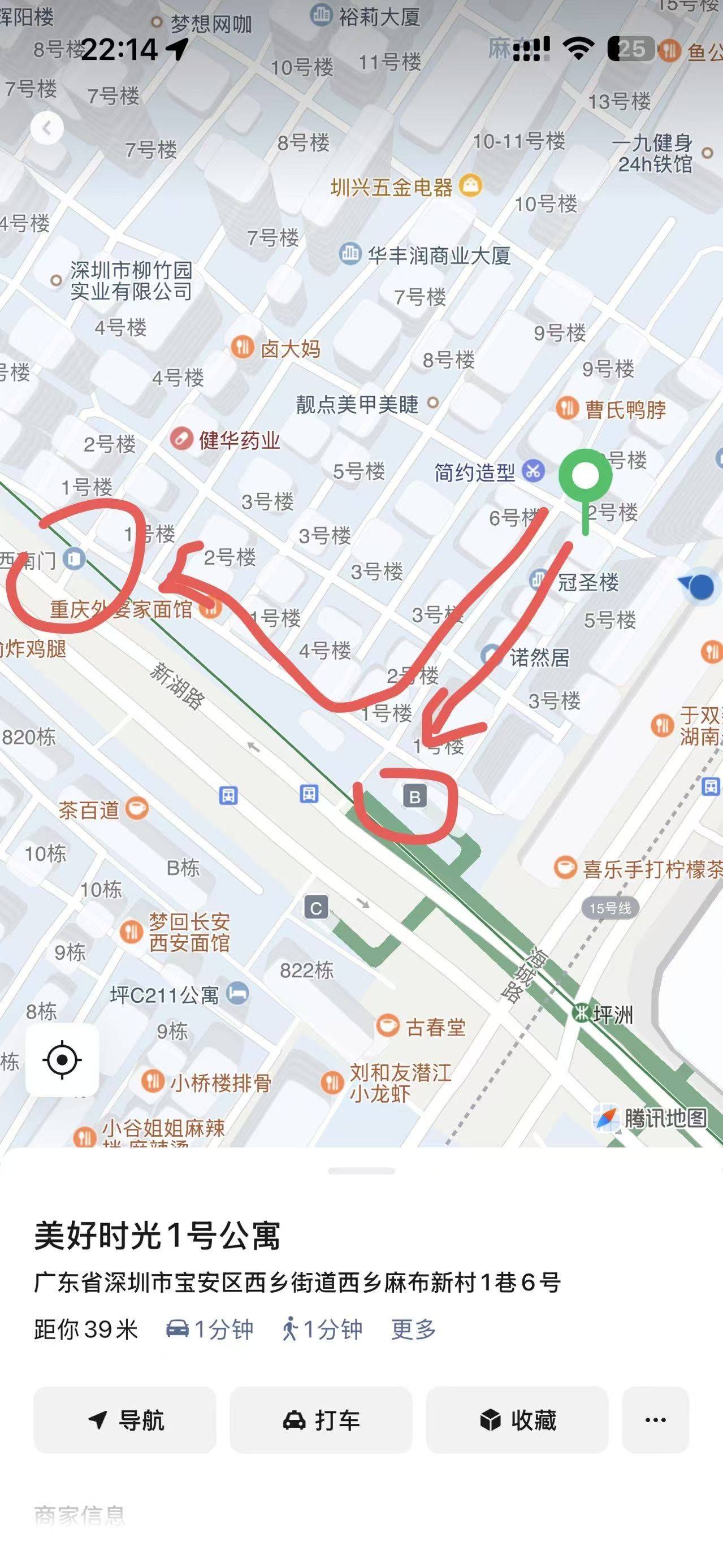
Task: Expand the location details panel handle
Action: (361, 1171)
